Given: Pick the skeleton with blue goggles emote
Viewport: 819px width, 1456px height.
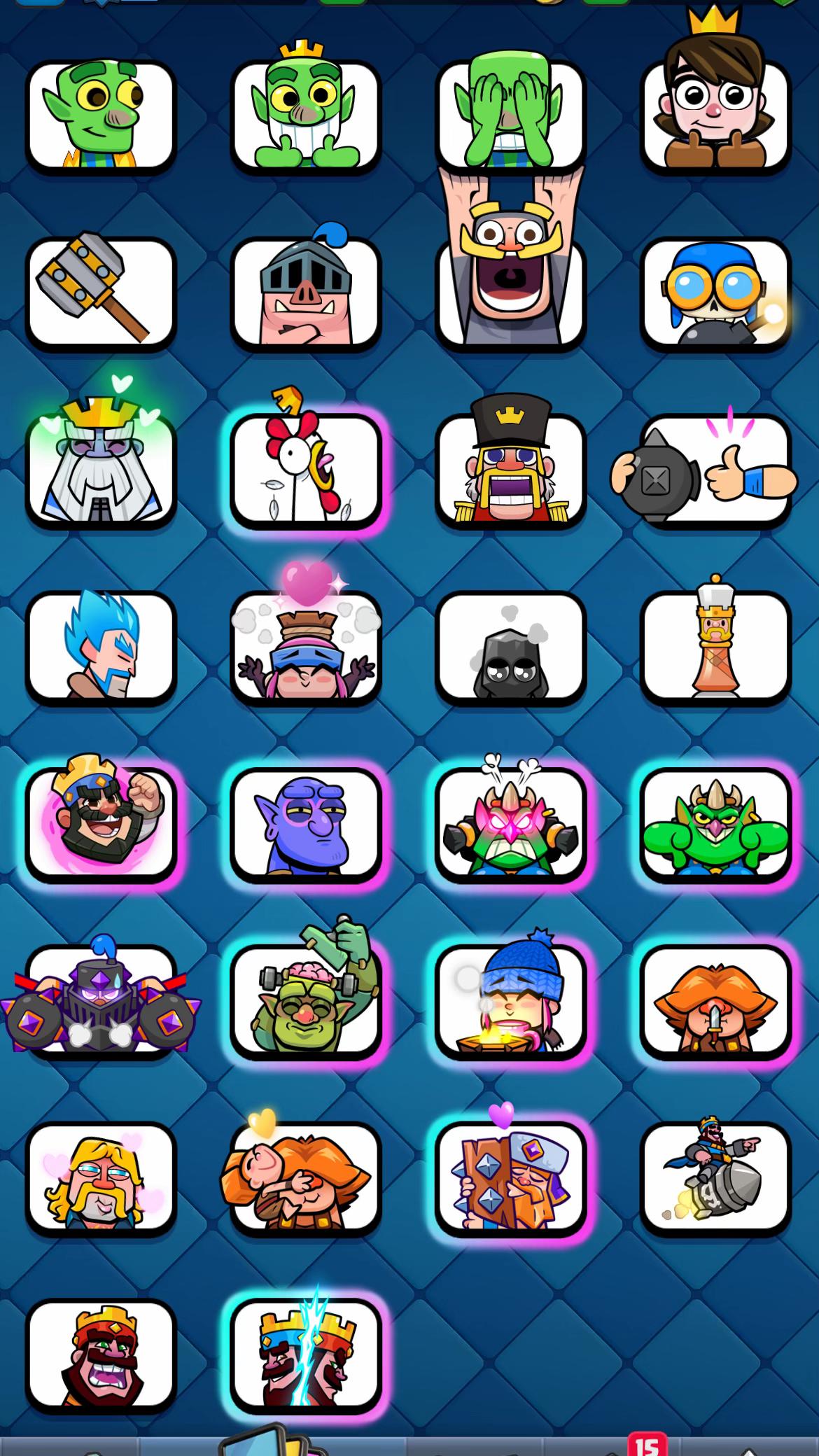Looking at the screenshot, I should (715, 293).
